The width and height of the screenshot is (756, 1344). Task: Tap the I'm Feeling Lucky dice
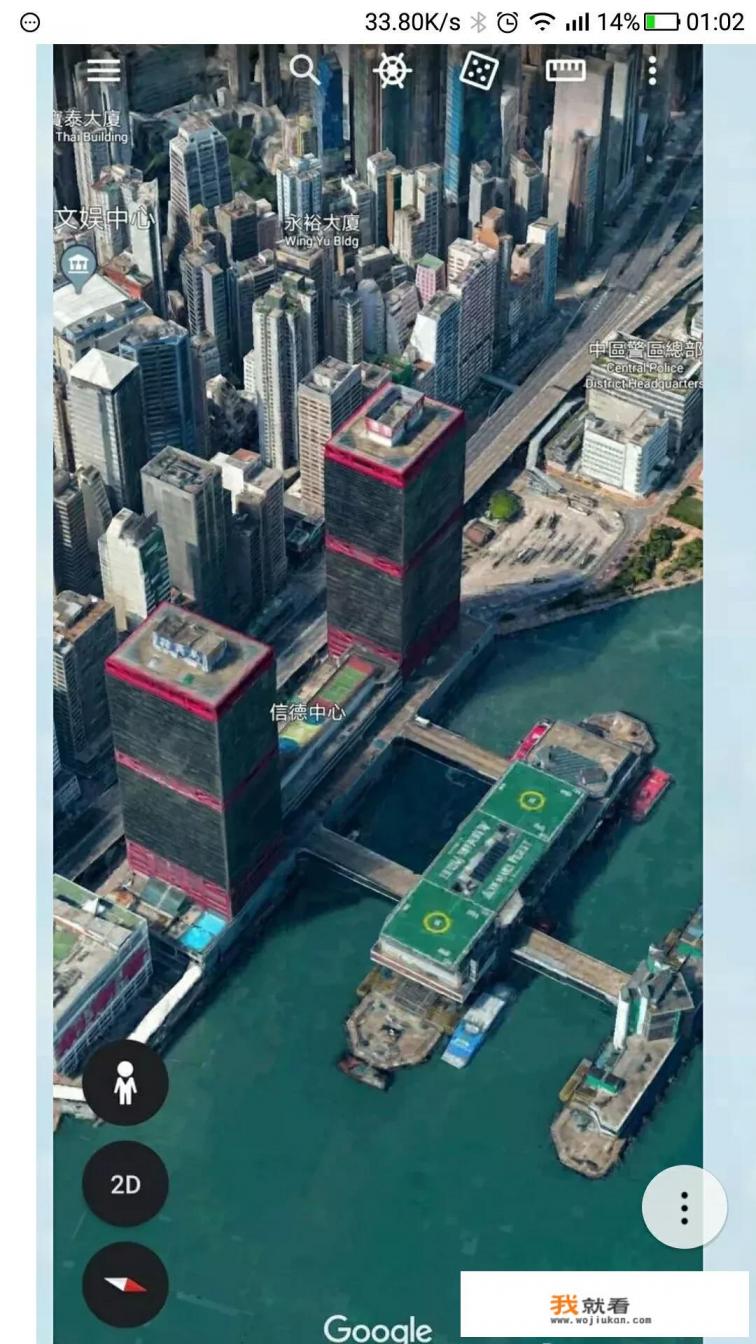(x=478, y=71)
